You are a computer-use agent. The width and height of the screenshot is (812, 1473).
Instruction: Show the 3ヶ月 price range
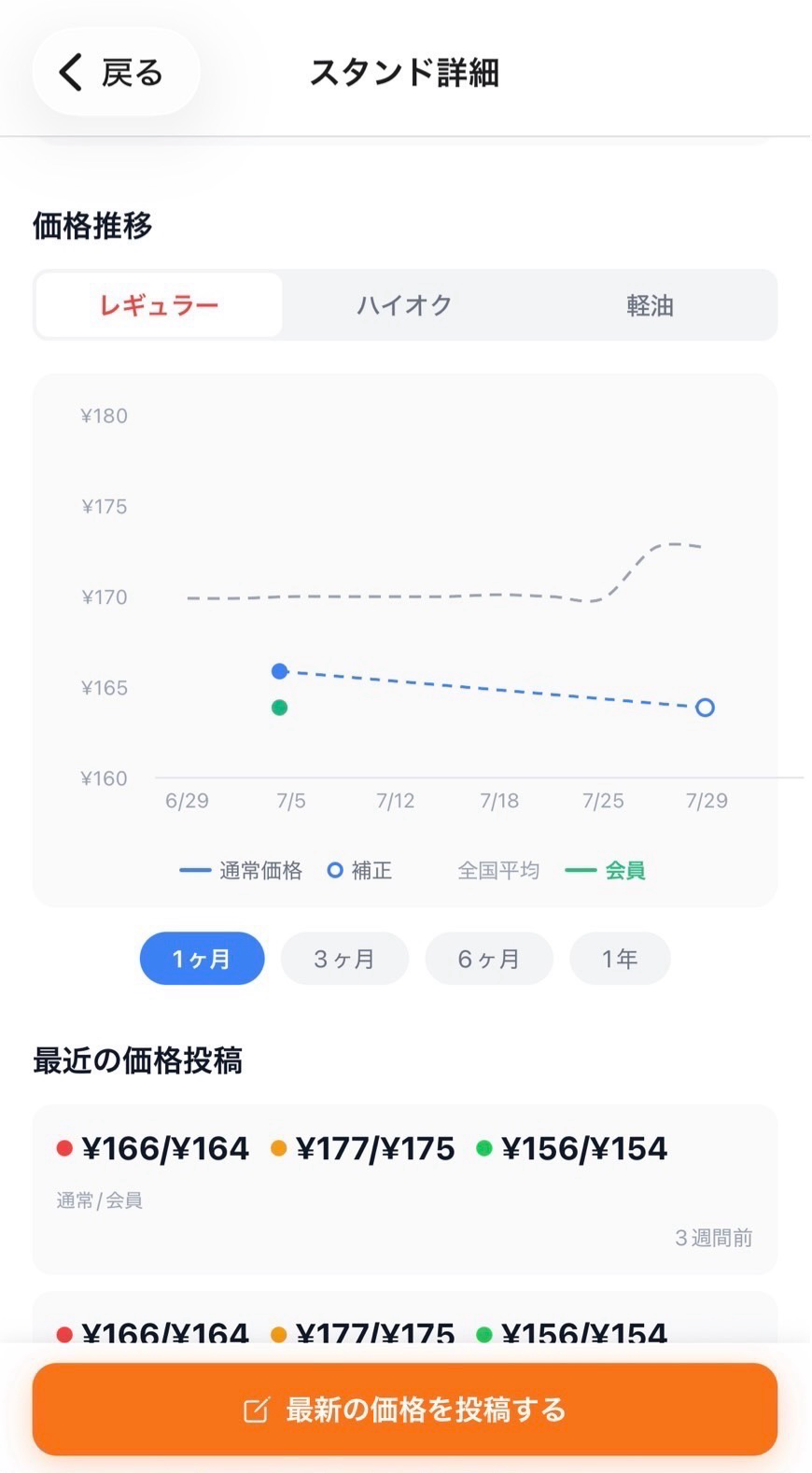coord(344,959)
